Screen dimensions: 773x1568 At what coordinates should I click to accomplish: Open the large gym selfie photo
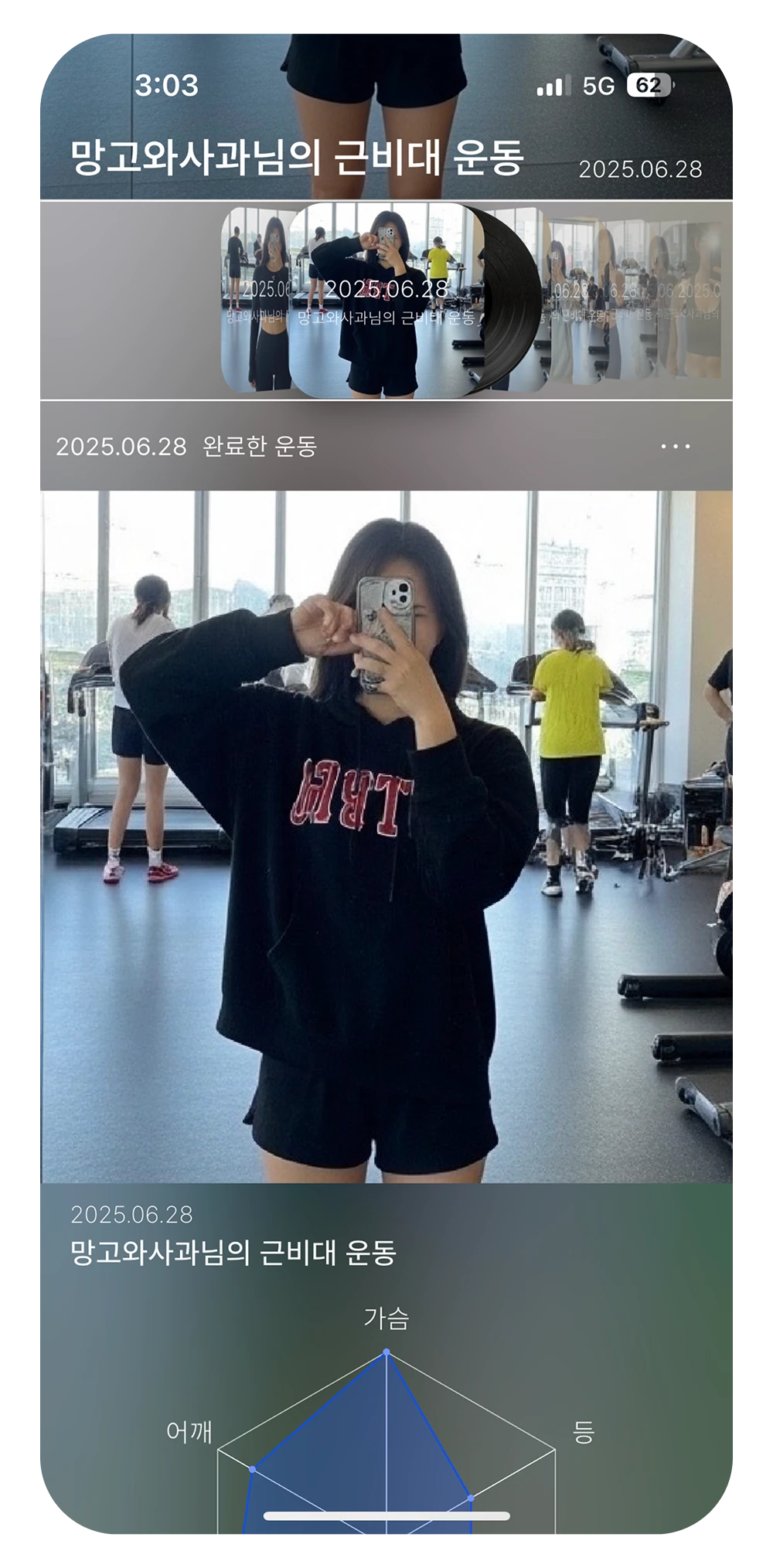pos(386,836)
